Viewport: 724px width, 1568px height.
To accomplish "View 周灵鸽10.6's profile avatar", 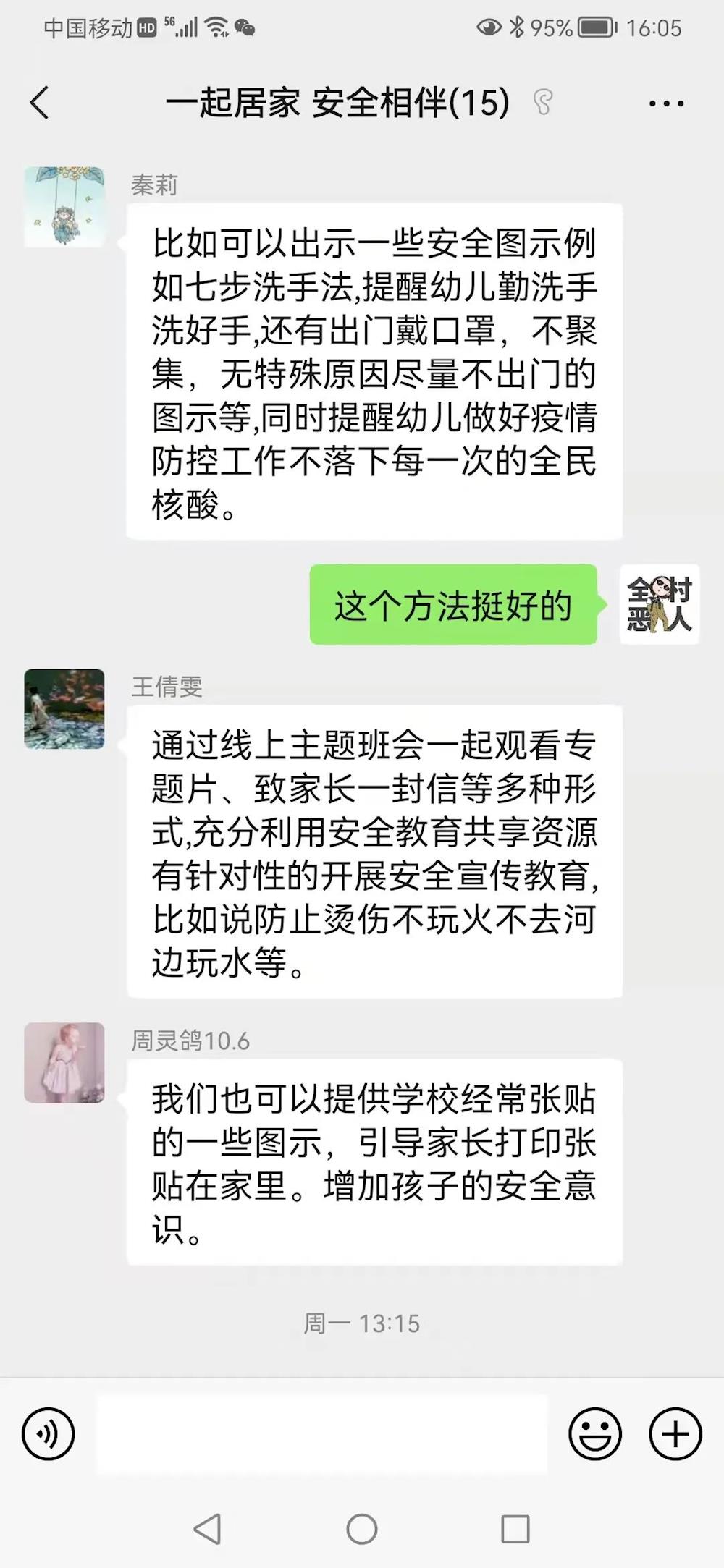I will pos(64,1062).
